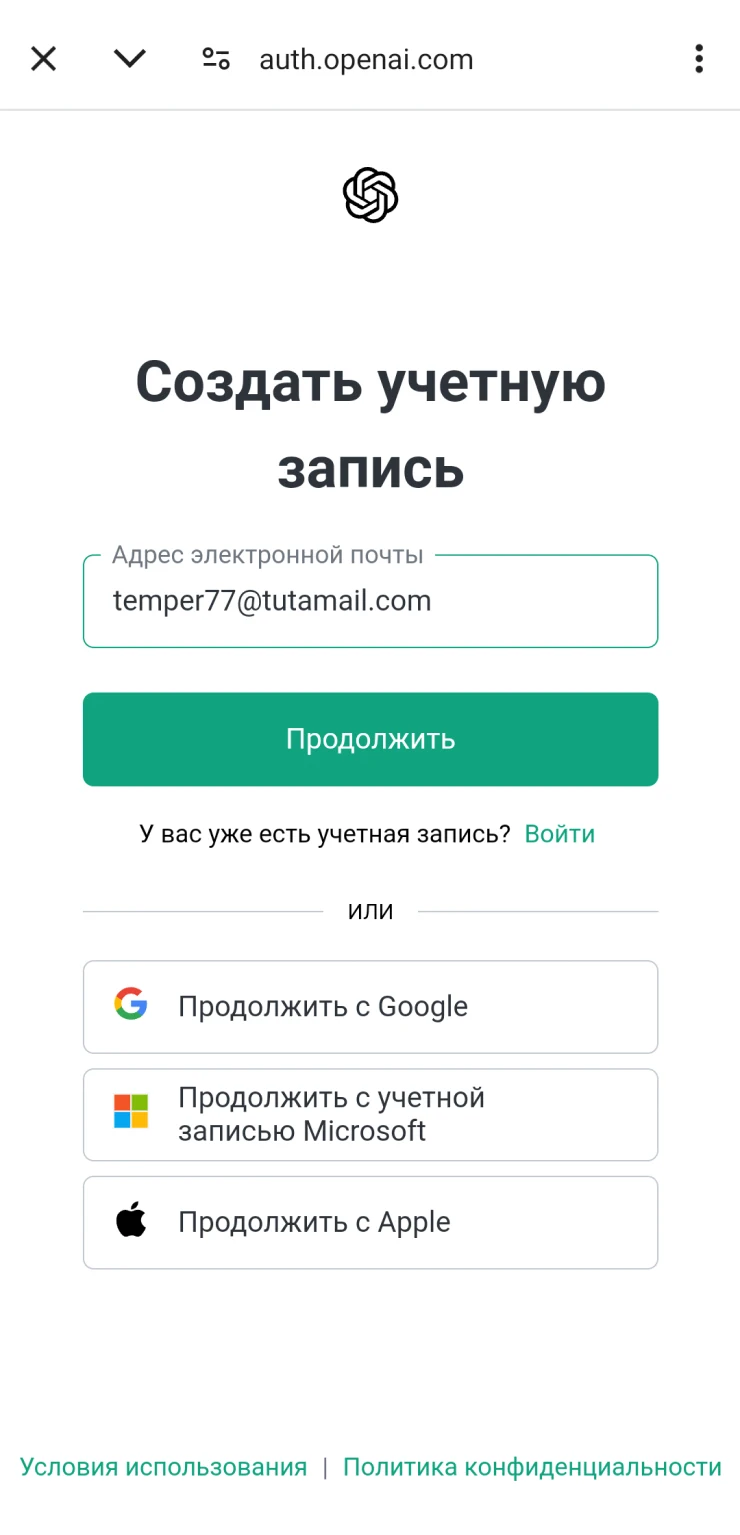Tap the email address input field
The height and width of the screenshot is (1535, 740).
(x=370, y=601)
